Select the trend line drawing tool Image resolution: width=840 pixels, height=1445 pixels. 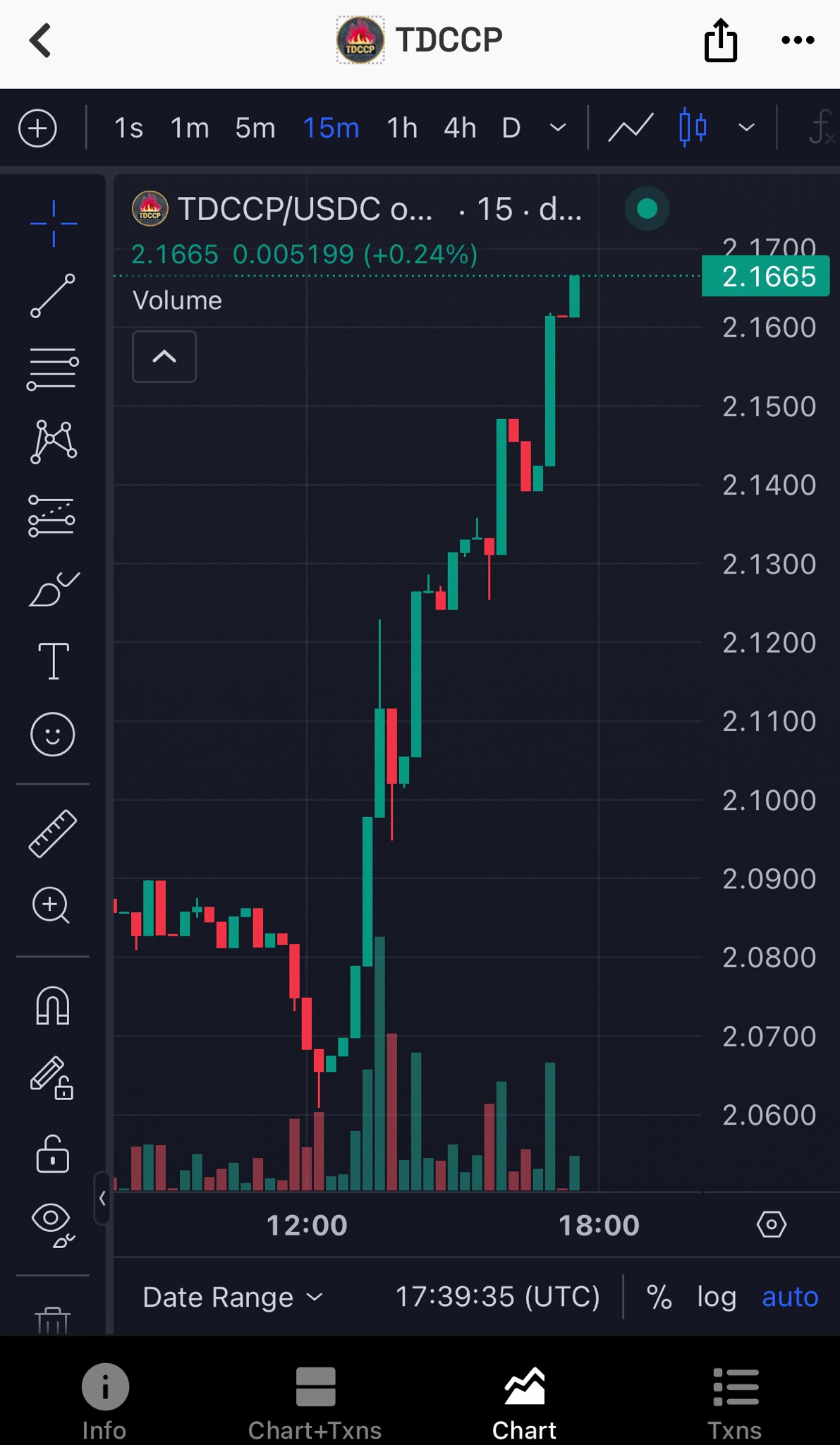pyautogui.click(x=53, y=295)
